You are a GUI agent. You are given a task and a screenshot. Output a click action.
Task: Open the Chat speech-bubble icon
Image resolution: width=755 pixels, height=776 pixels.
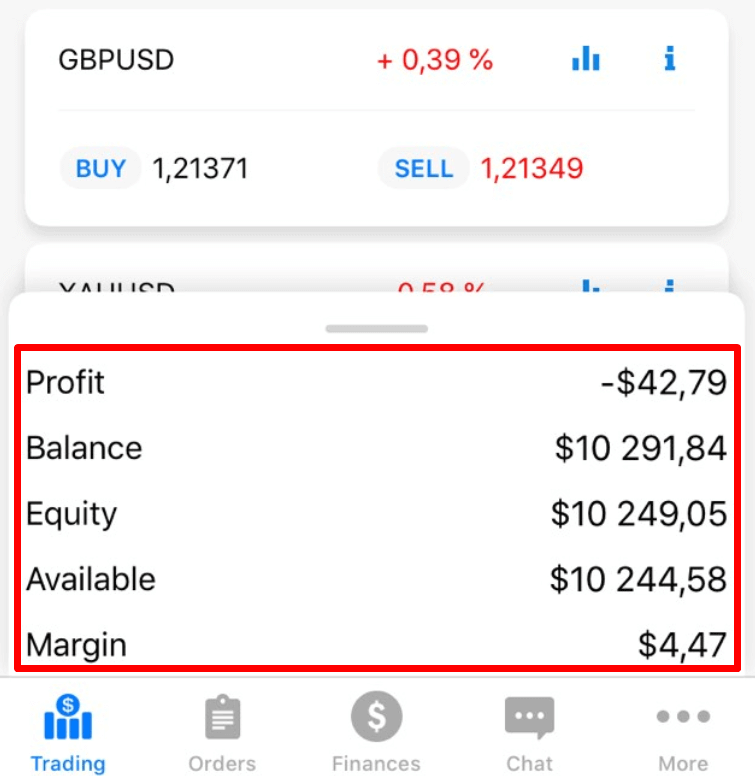point(530,717)
